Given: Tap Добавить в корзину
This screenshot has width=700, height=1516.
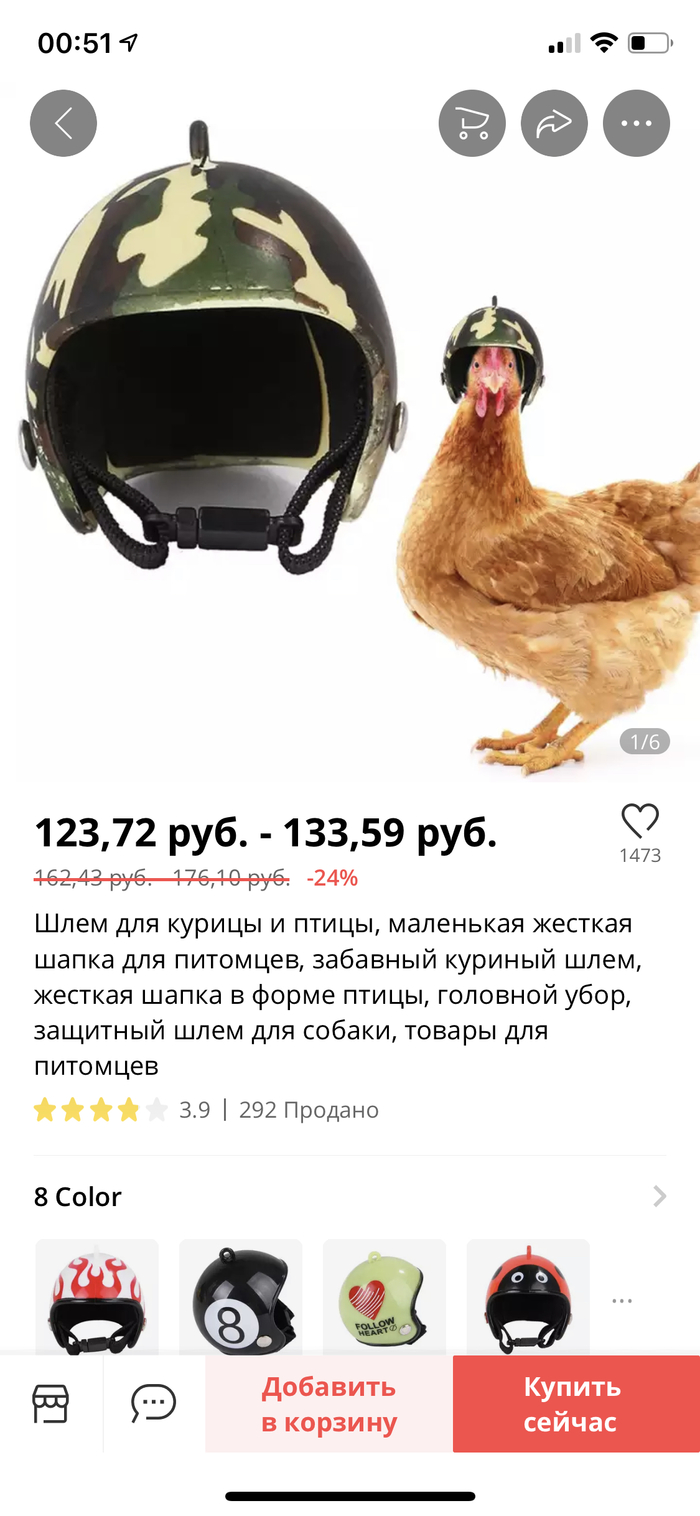Looking at the screenshot, I should pyautogui.click(x=329, y=1404).
